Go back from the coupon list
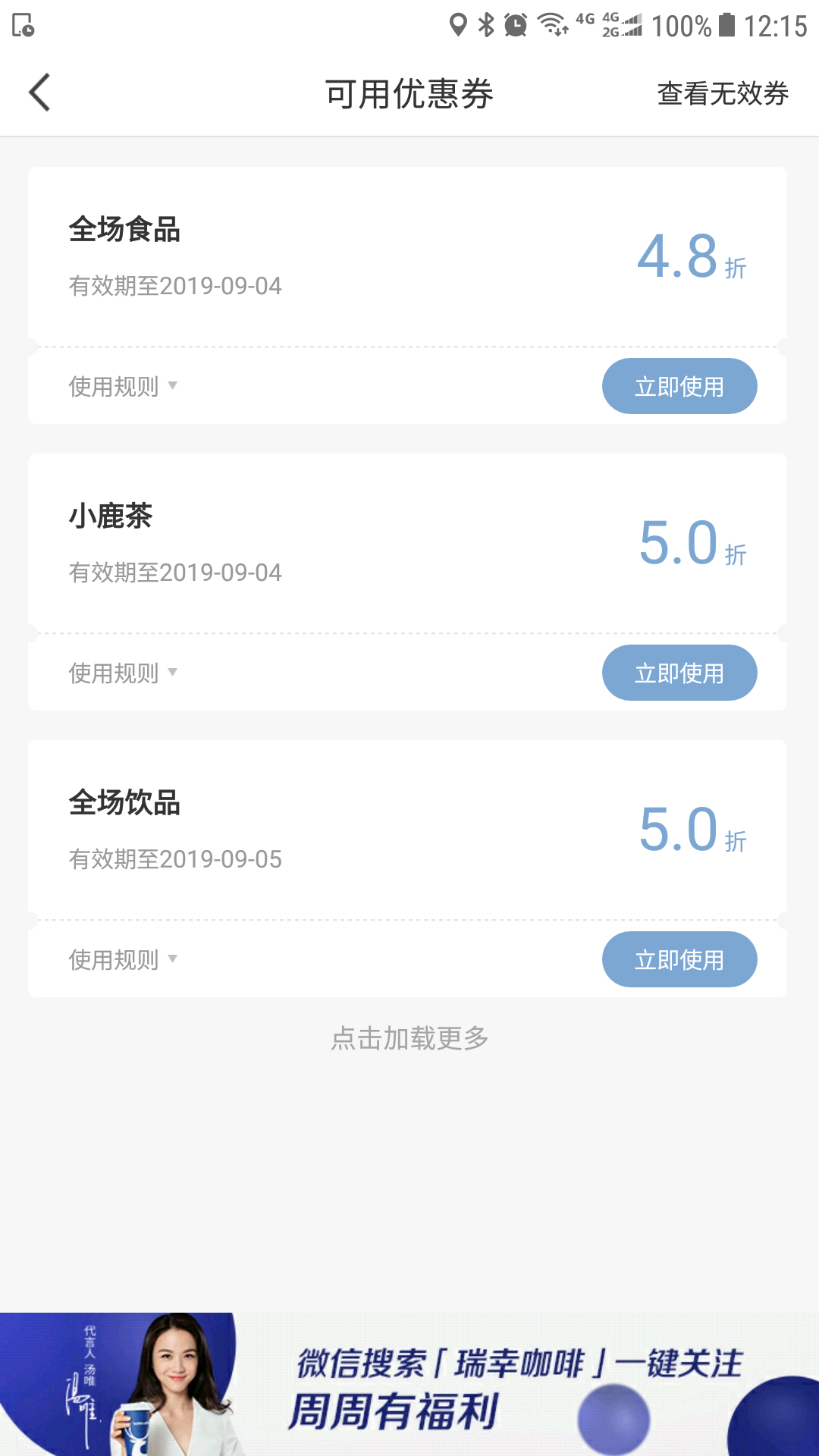This screenshot has height=1456, width=819. pos(39,93)
